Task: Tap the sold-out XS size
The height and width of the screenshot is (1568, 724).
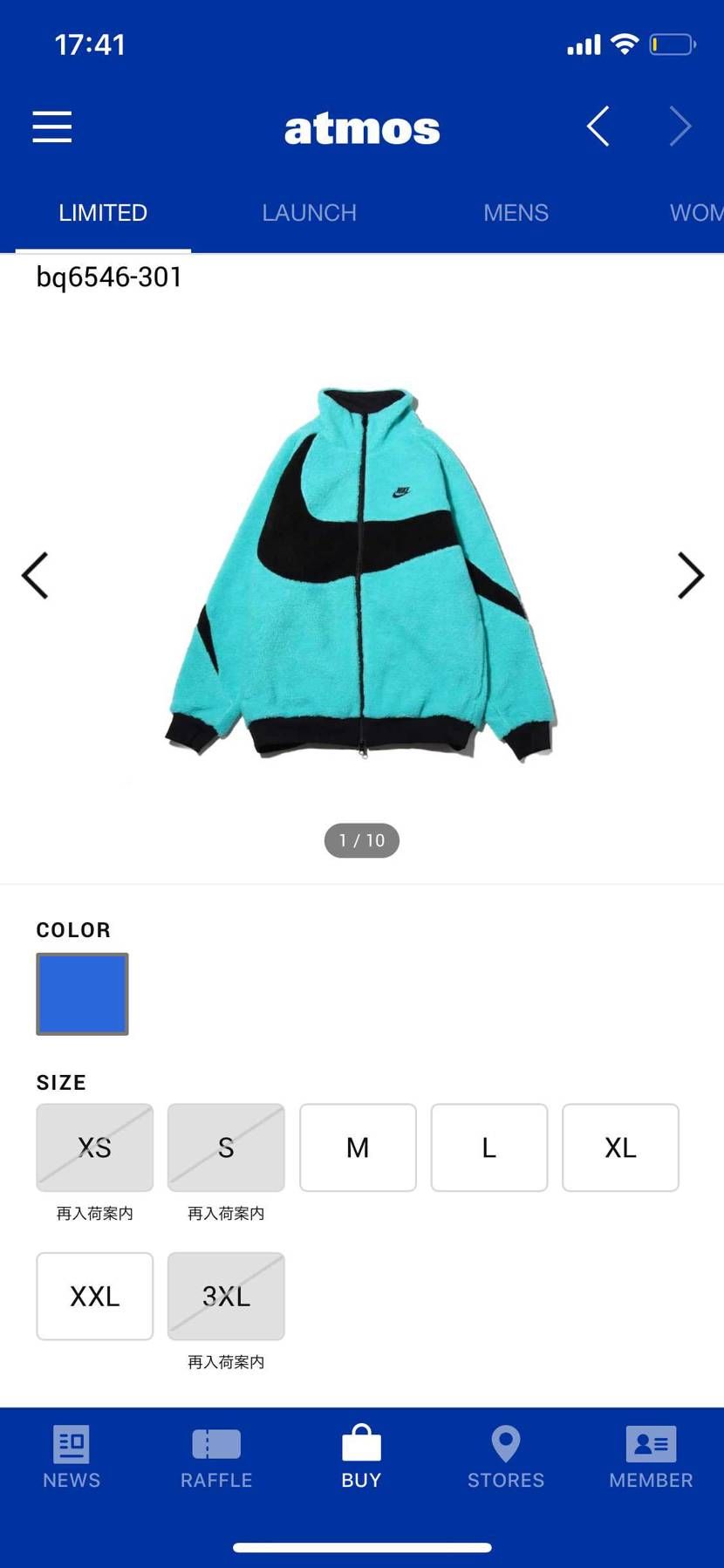Action: [95, 1147]
